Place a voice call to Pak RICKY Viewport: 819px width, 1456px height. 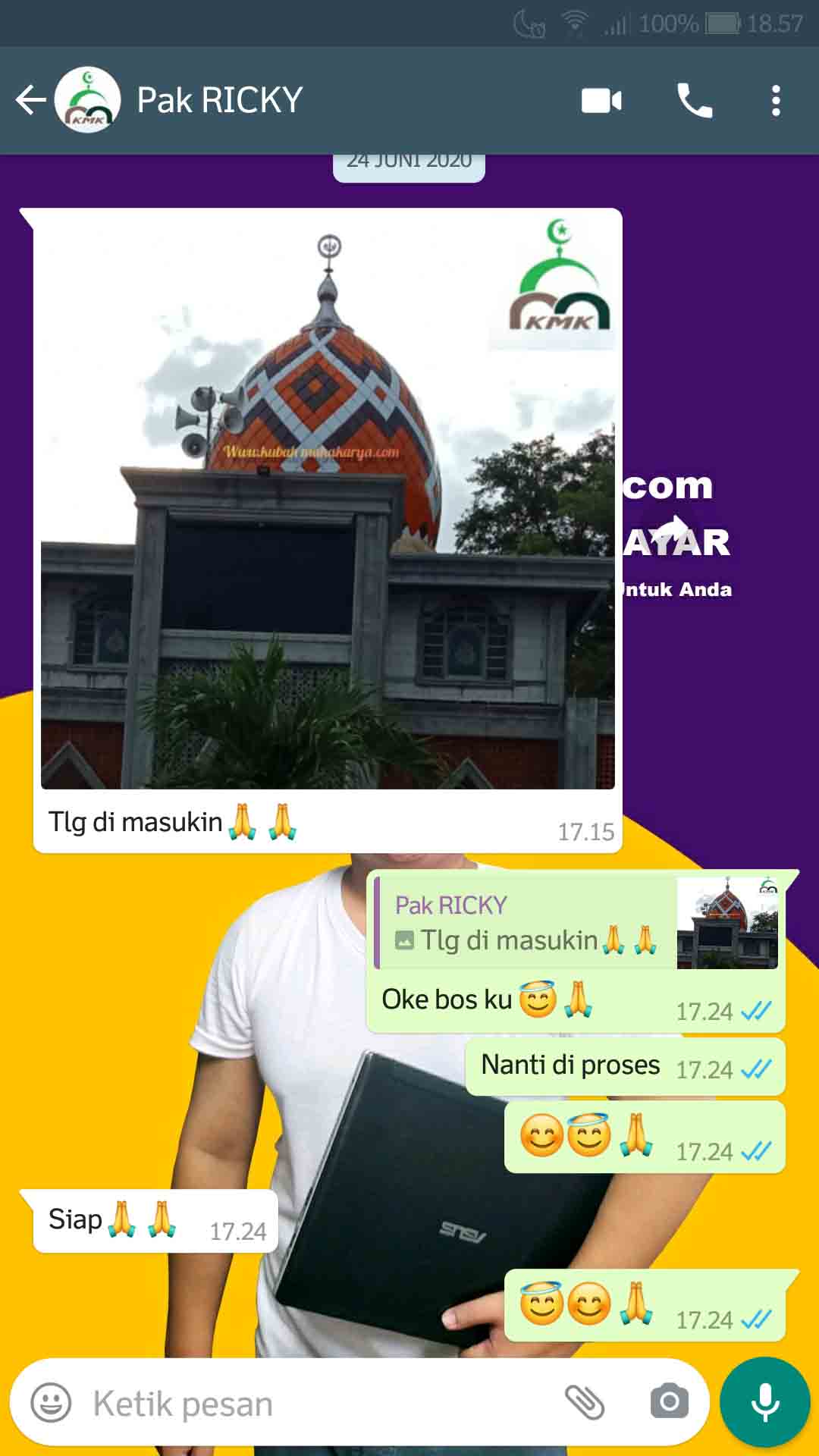tap(694, 100)
